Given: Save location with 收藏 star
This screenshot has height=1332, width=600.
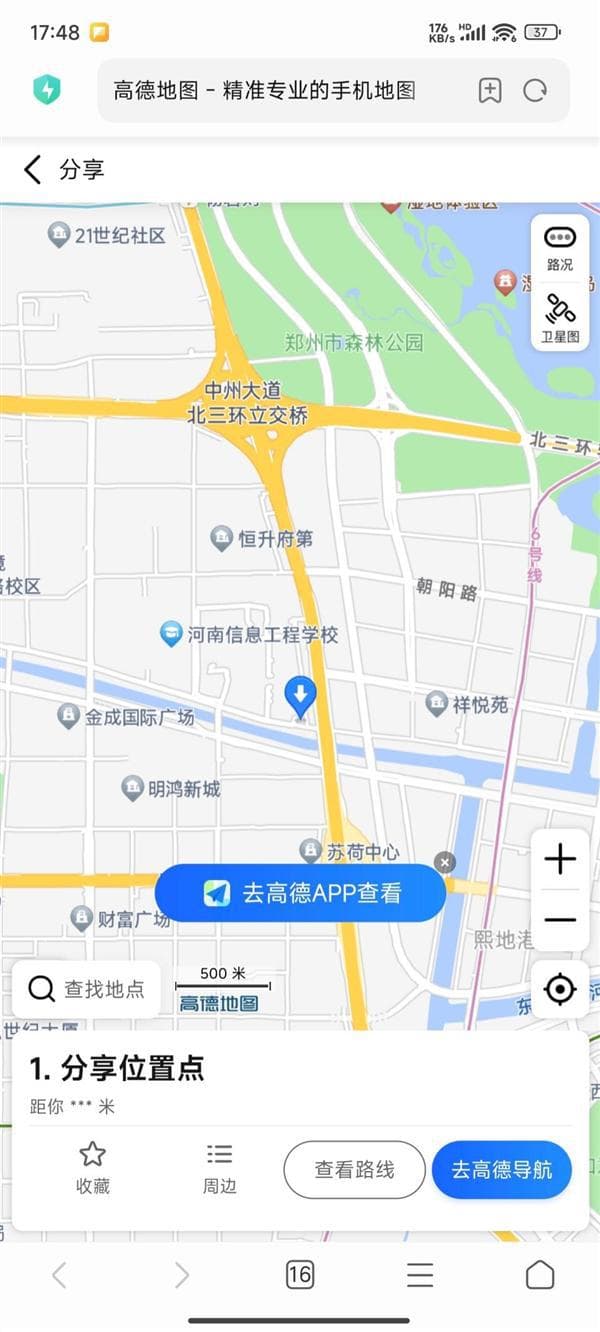Looking at the screenshot, I should 93,1167.
